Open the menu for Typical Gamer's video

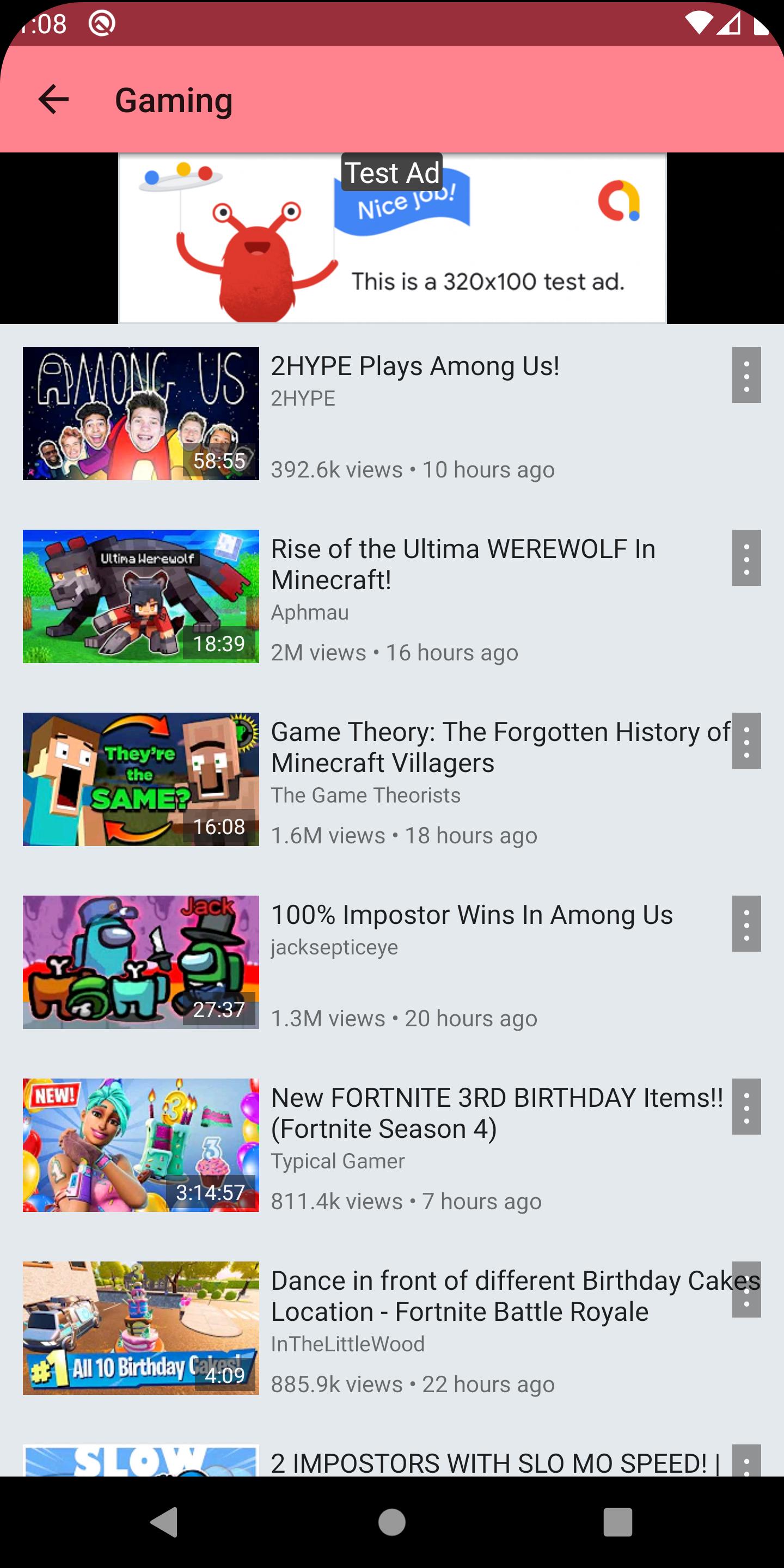coord(746,1106)
